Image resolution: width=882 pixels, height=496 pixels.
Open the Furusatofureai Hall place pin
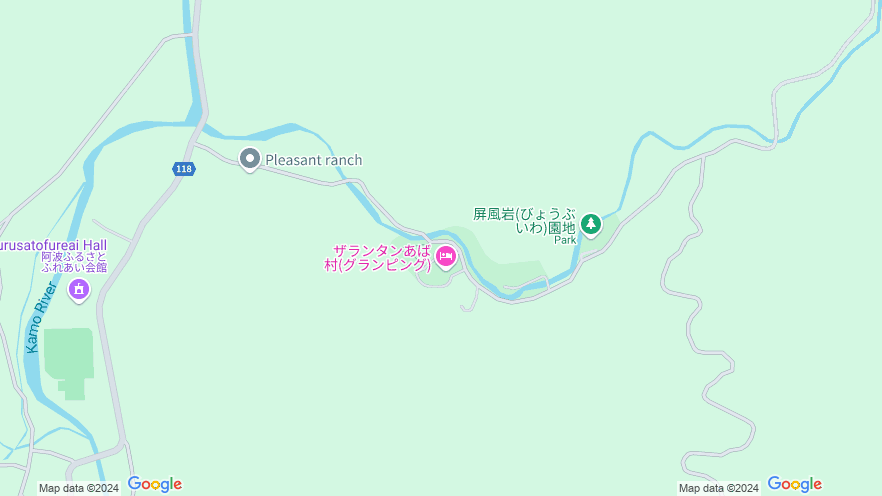(79, 290)
